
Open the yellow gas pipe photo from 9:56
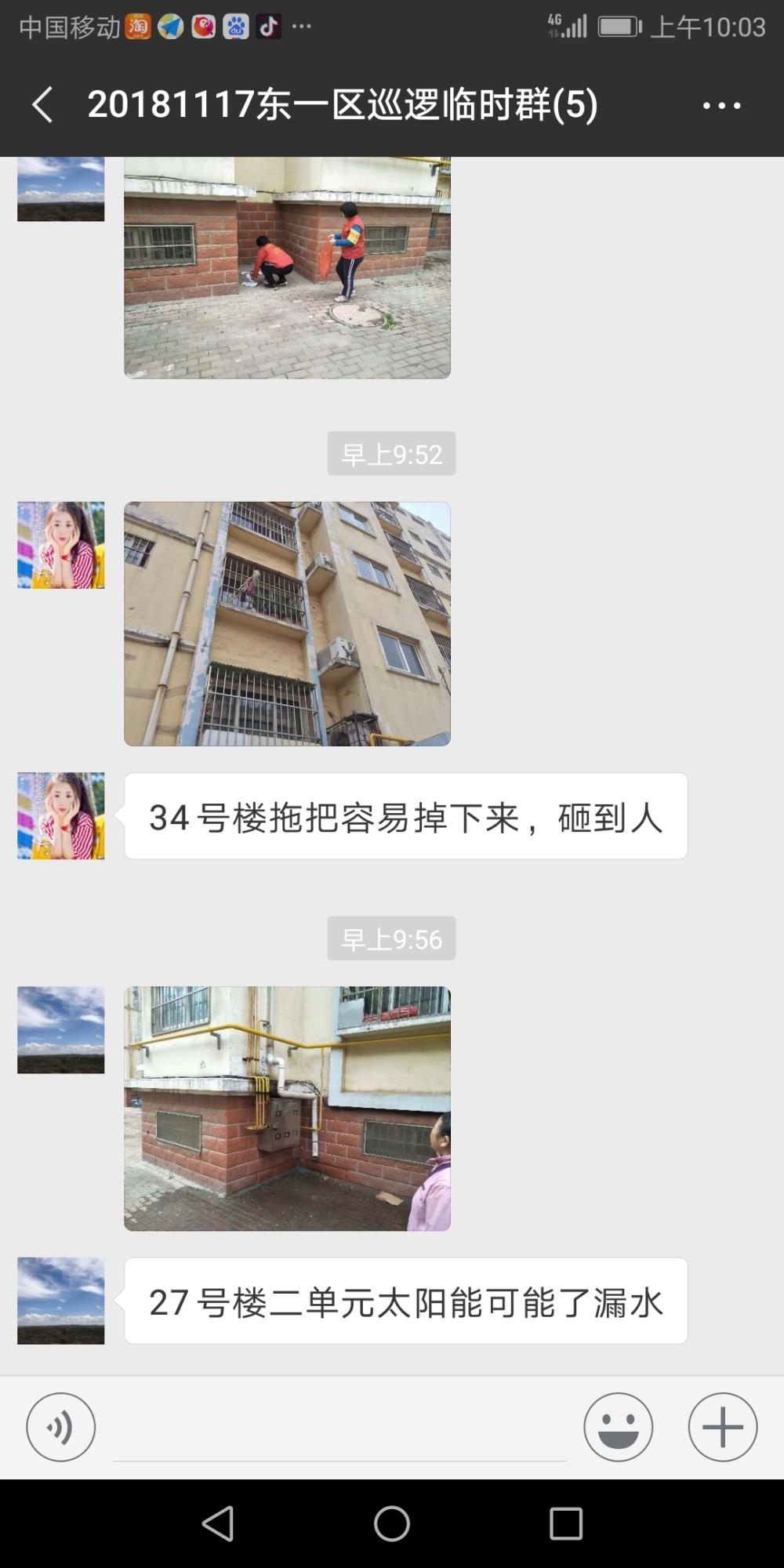[x=287, y=1109]
